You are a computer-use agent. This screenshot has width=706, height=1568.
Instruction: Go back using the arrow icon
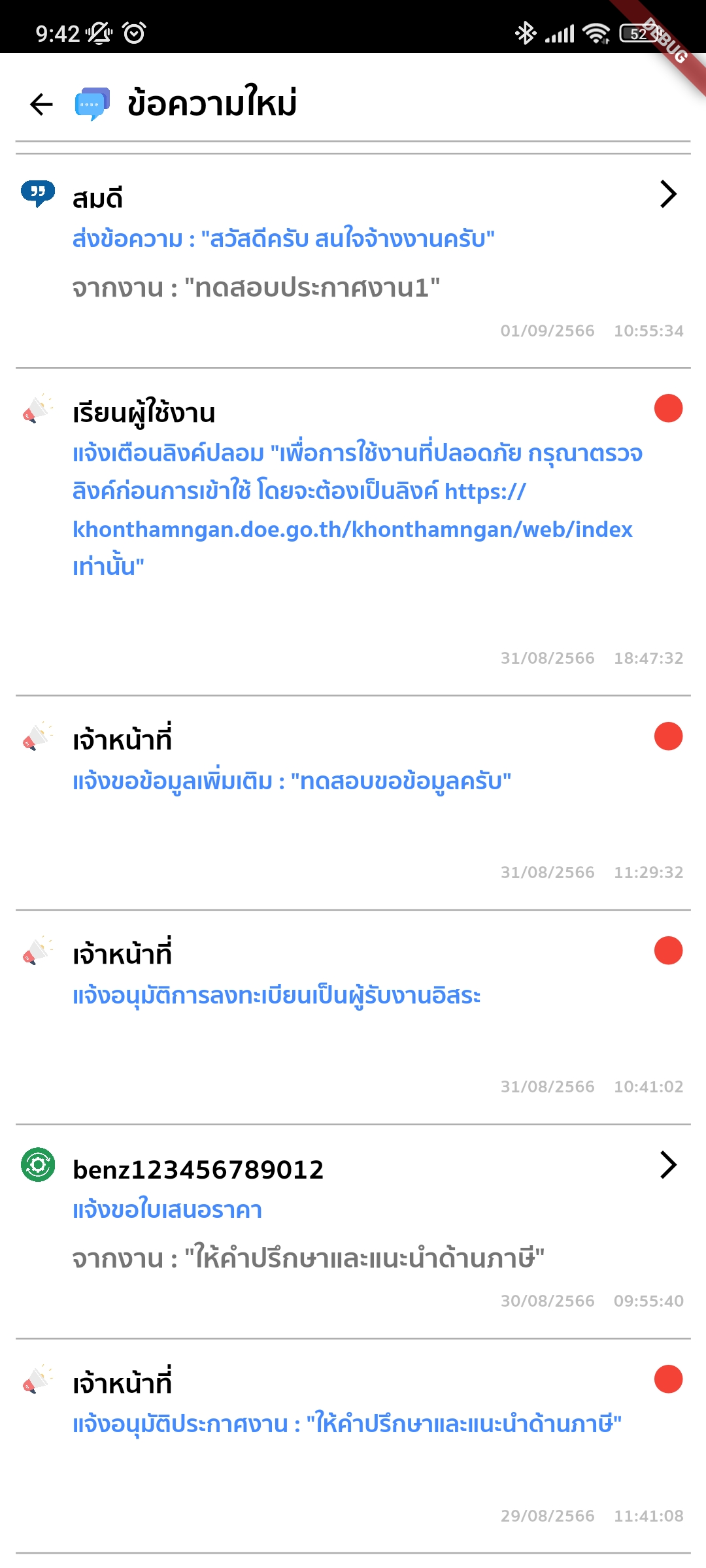(x=41, y=104)
